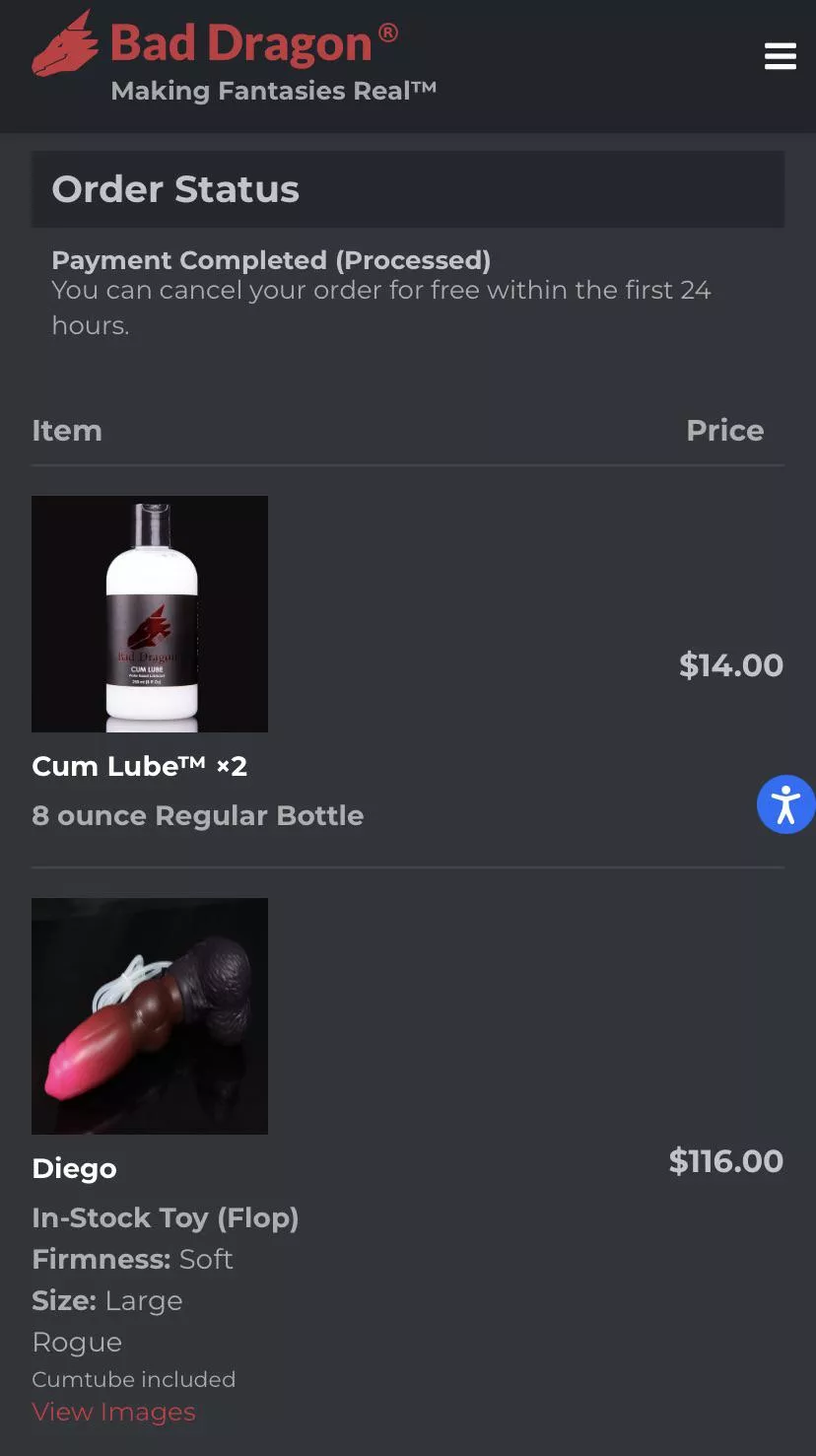Select the Diego toy thumbnail

pyautogui.click(x=149, y=1015)
